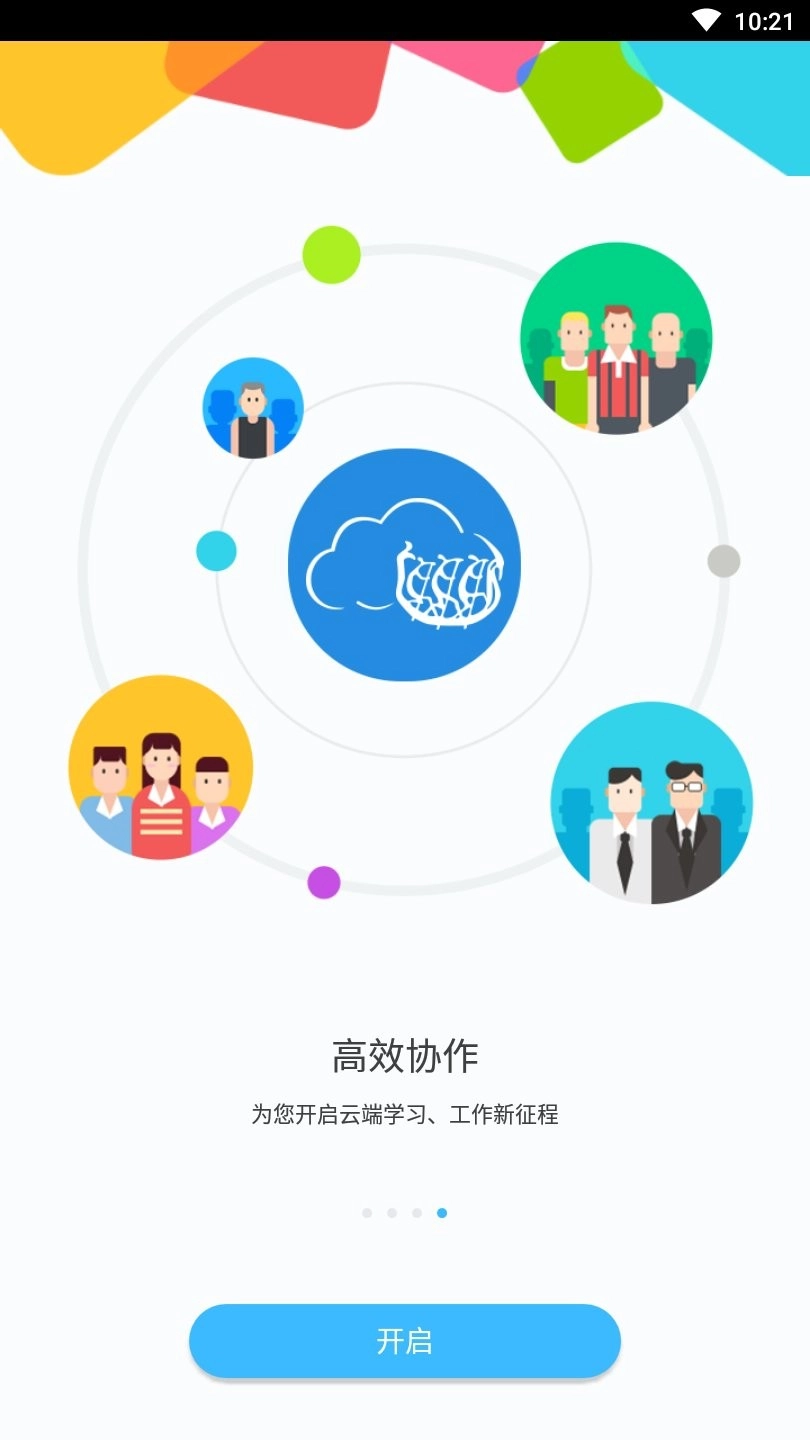Click the yellow group avatar circle
Viewport: 810px width, 1440px height.
tap(160, 767)
